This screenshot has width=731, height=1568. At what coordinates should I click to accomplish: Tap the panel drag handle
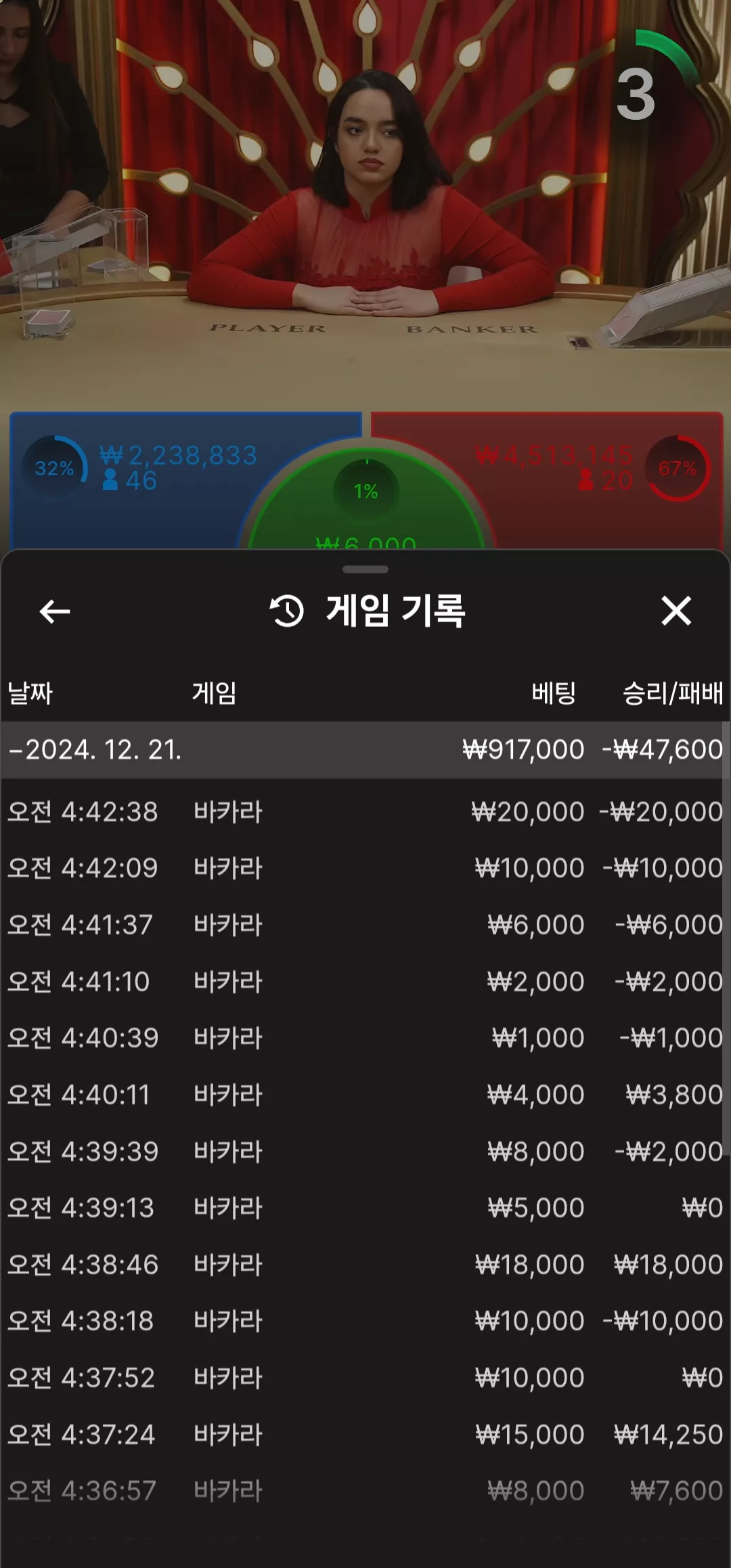coord(365,569)
